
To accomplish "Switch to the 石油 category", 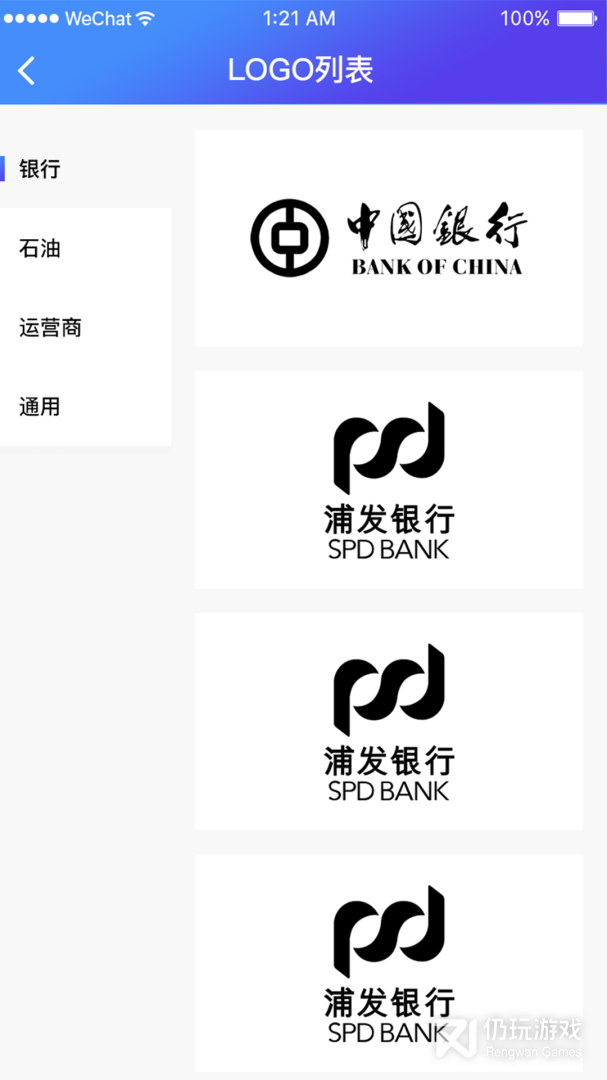I will (40, 248).
